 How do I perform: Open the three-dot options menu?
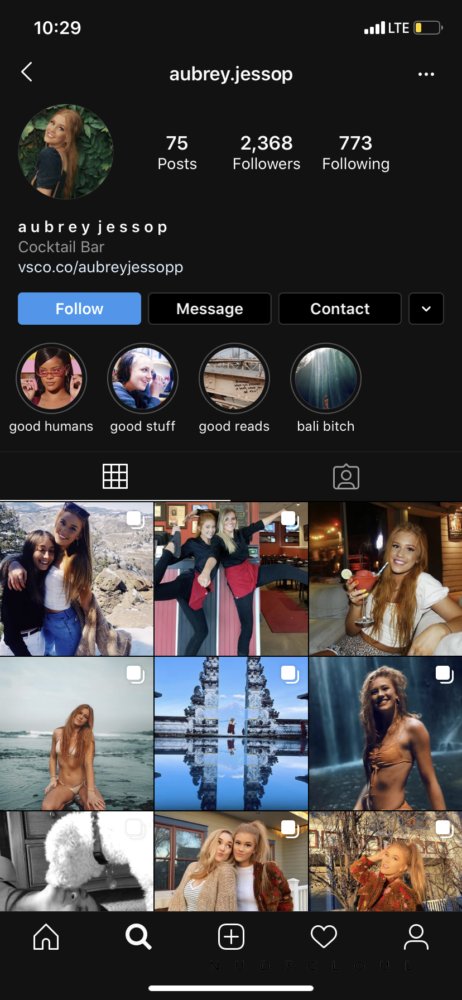click(x=426, y=74)
